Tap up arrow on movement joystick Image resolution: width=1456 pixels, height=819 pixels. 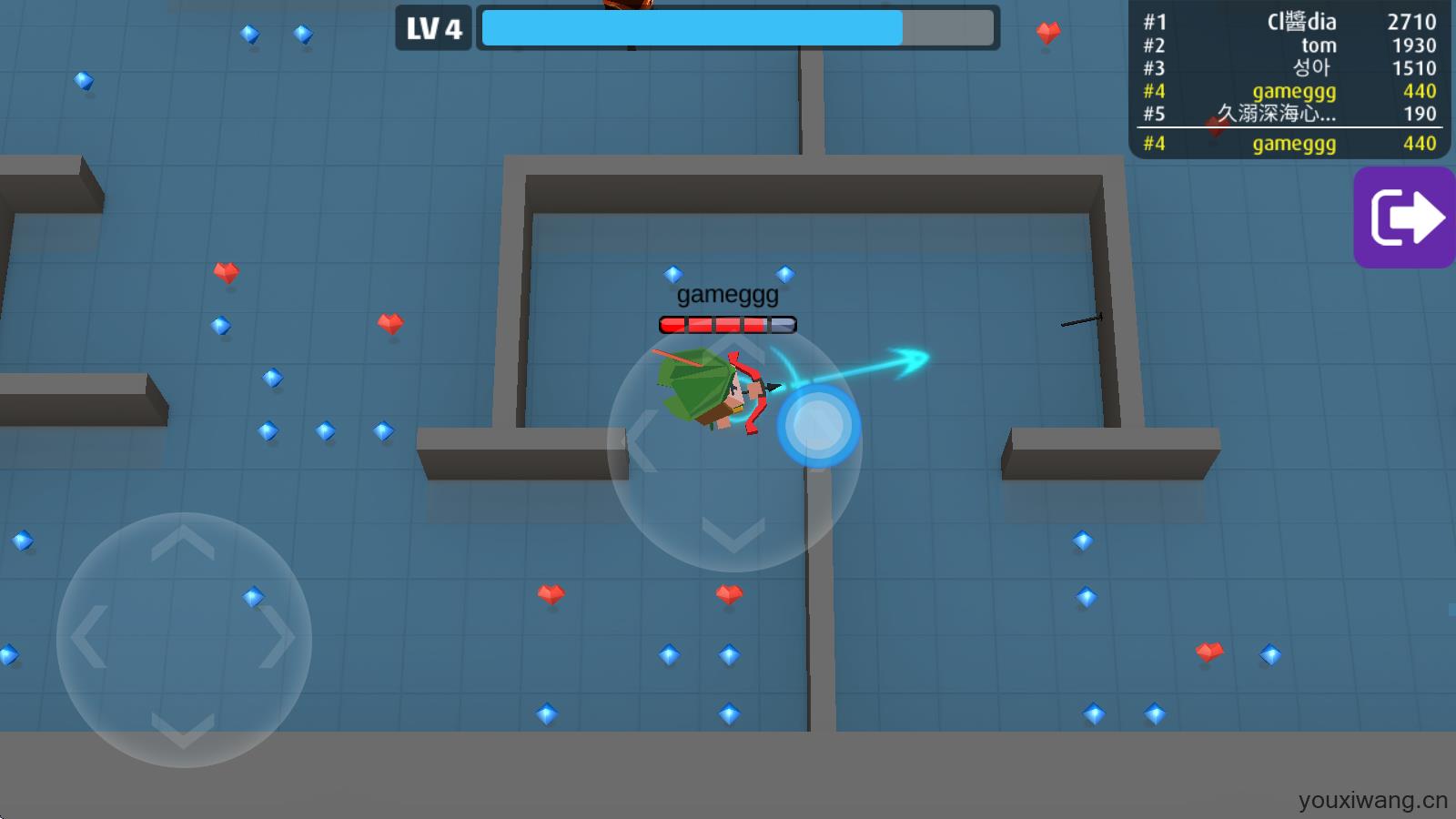(x=183, y=542)
